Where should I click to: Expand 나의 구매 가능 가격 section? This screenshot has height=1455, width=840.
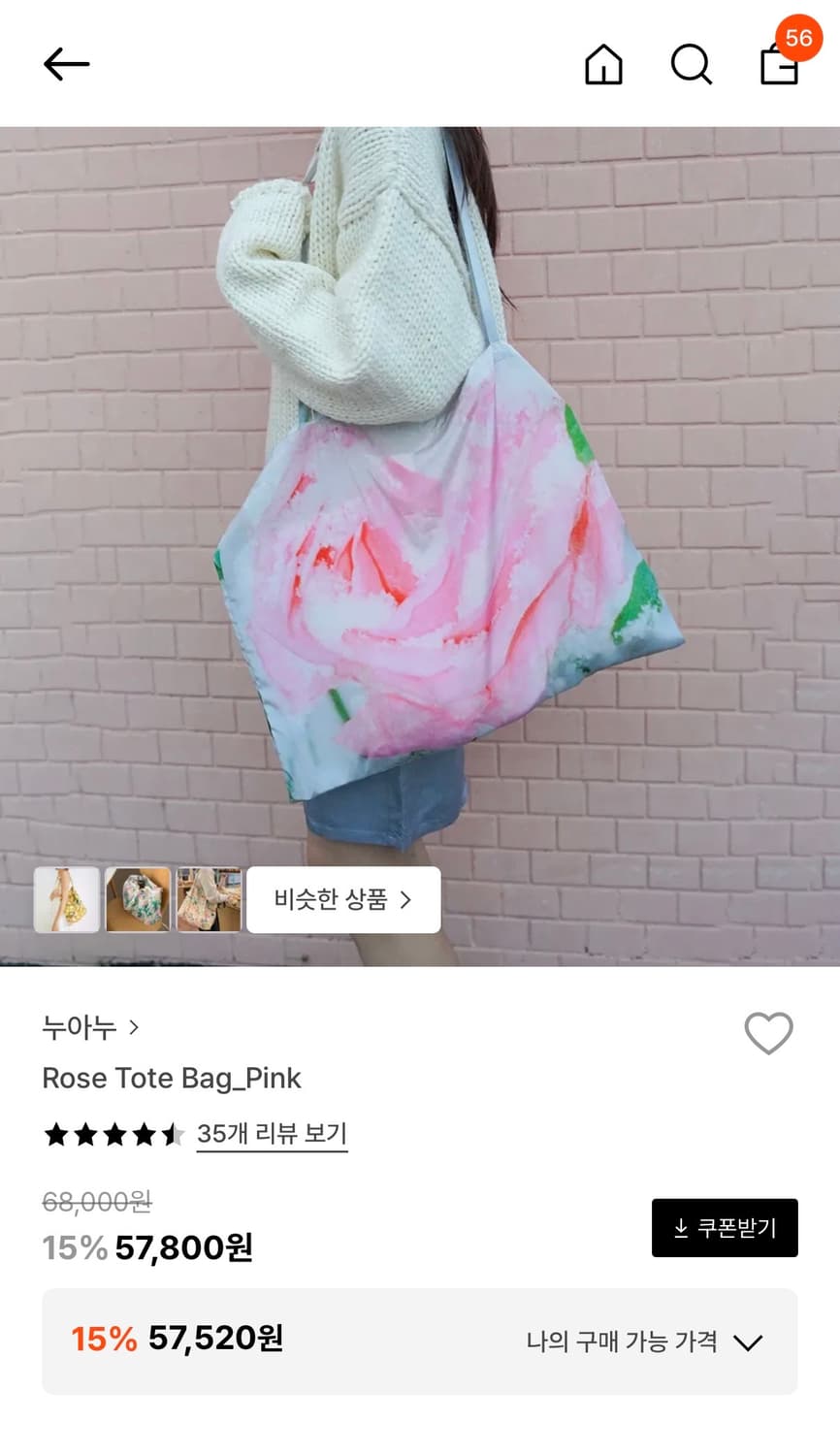(747, 1342)
